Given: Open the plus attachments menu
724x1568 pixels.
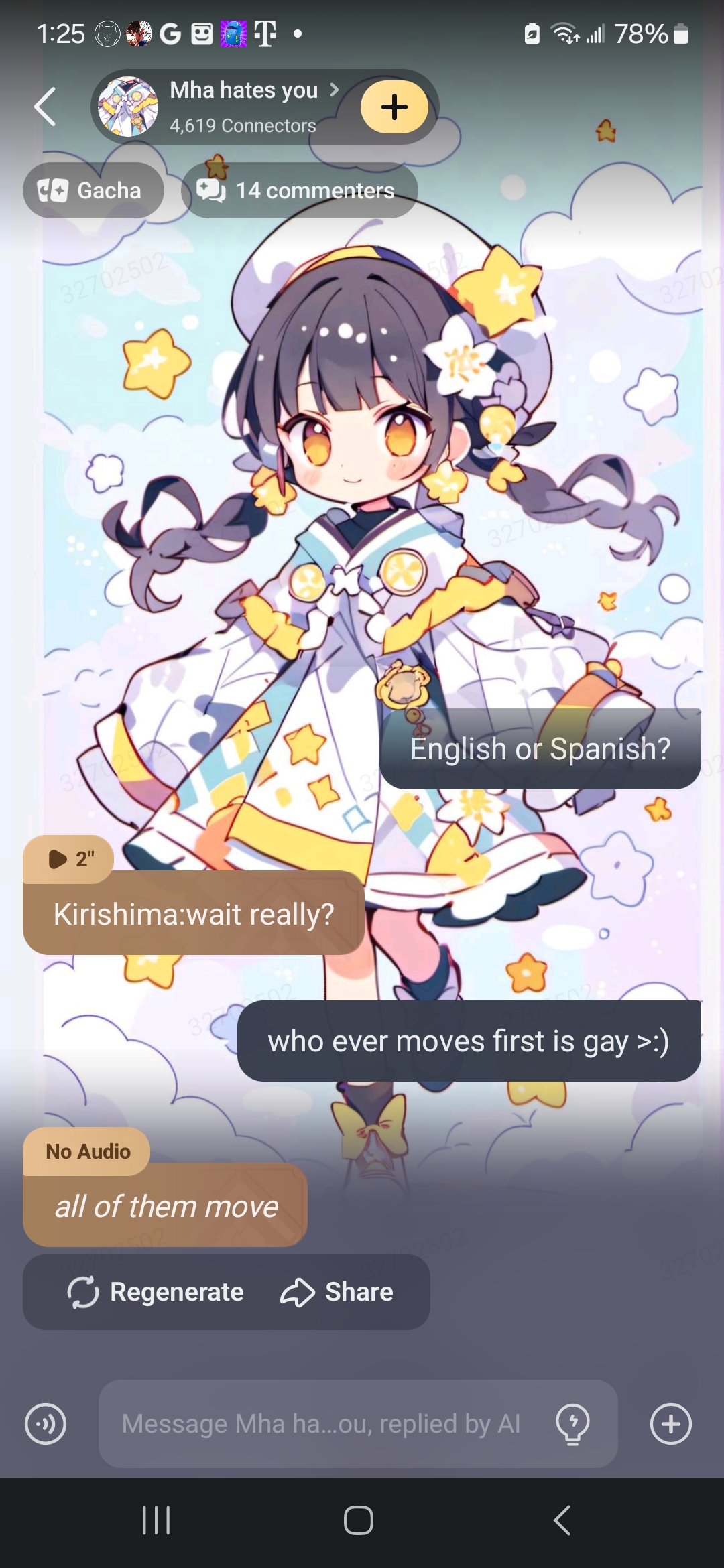Looking at the screenshot, I should (x=670, y=1424).
